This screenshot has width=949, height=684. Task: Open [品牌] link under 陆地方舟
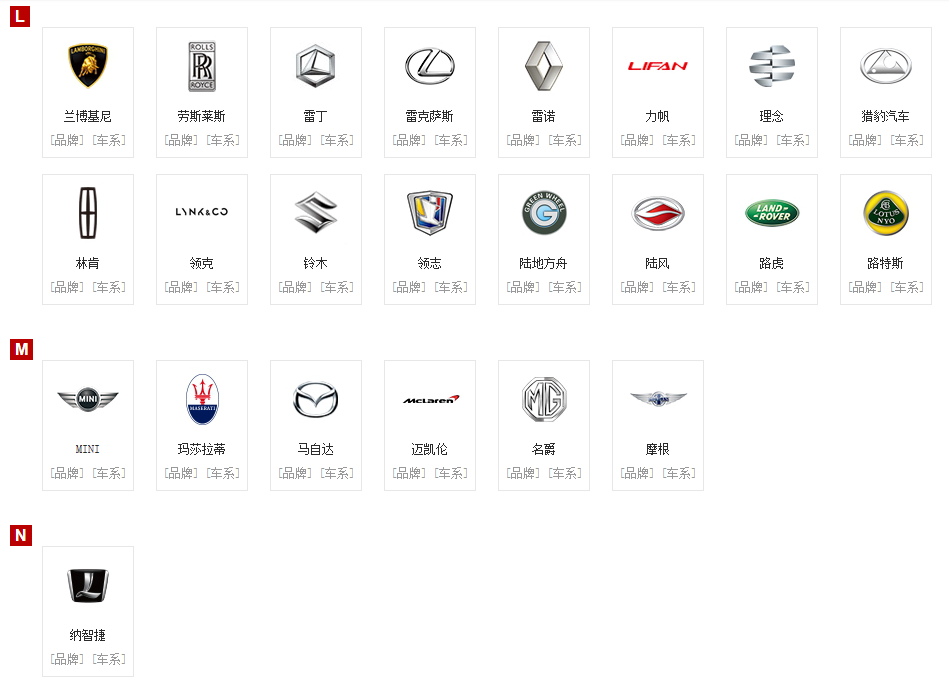click(x=524, y=288)
